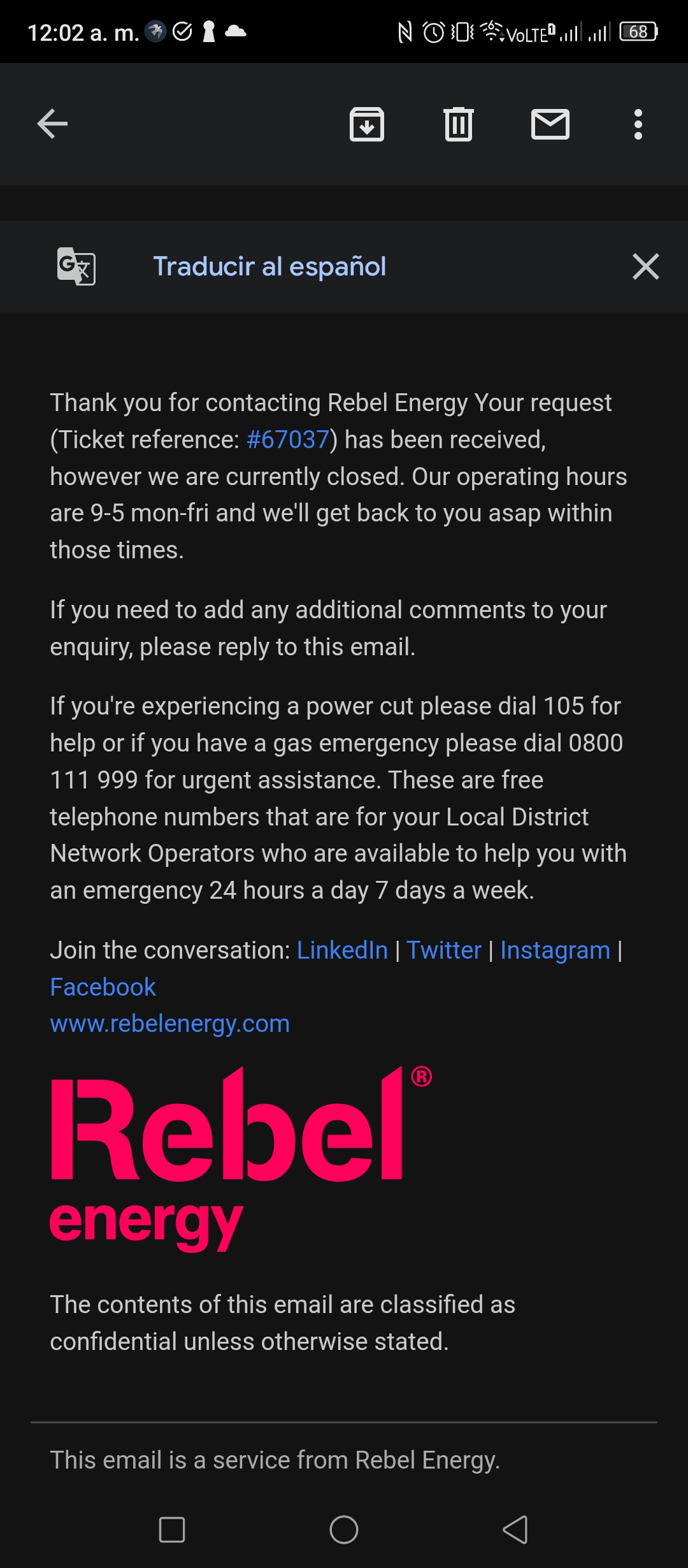This screenshot has width=688, height=1568.
Task: Dismiss the translate banner
Action: tap(645, 266)
